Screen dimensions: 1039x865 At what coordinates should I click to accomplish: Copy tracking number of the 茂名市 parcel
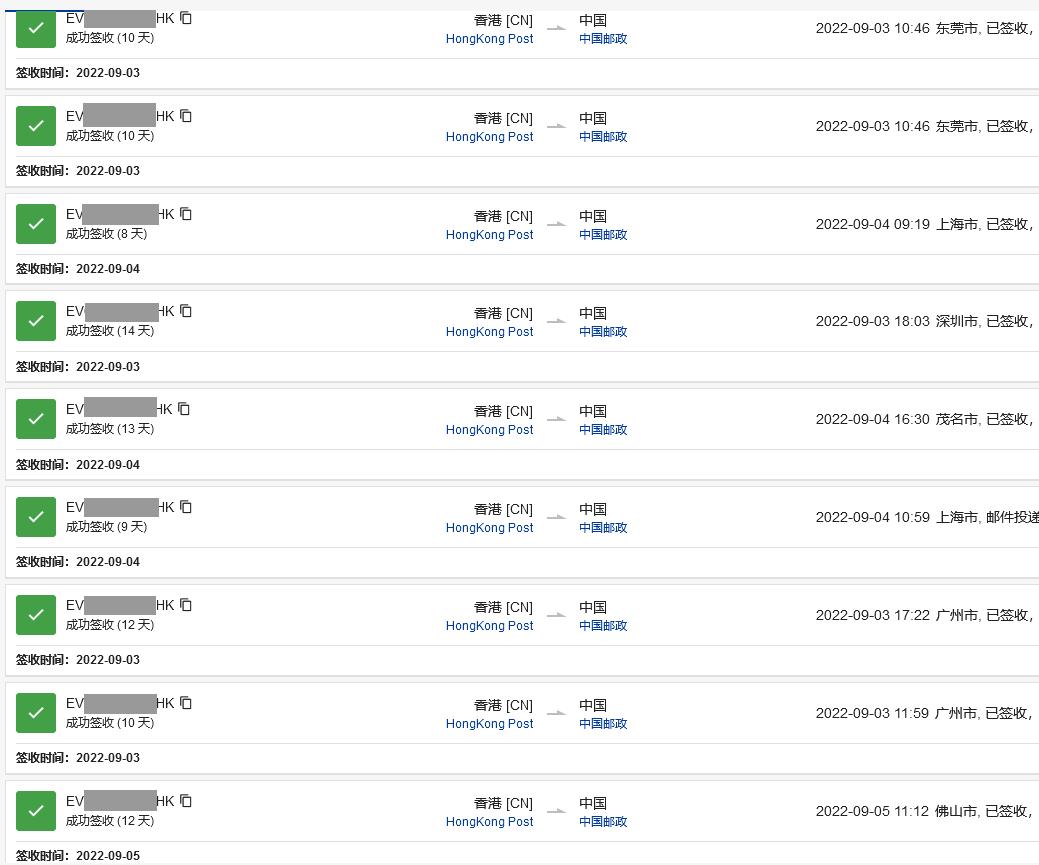pyautogui.click(x=184, y=409)
